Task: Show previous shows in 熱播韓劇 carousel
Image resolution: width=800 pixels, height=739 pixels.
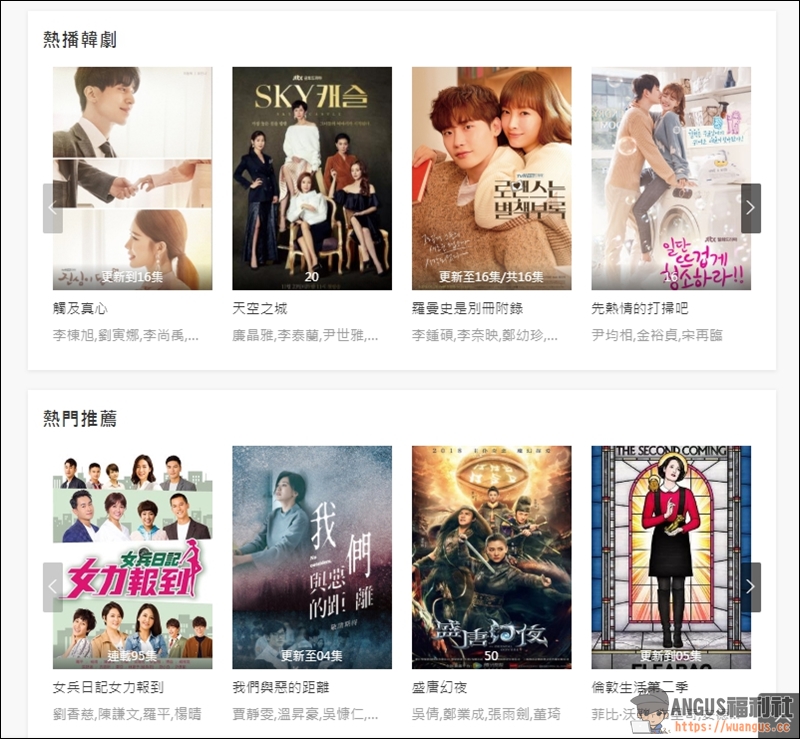Action: (53, 208)
